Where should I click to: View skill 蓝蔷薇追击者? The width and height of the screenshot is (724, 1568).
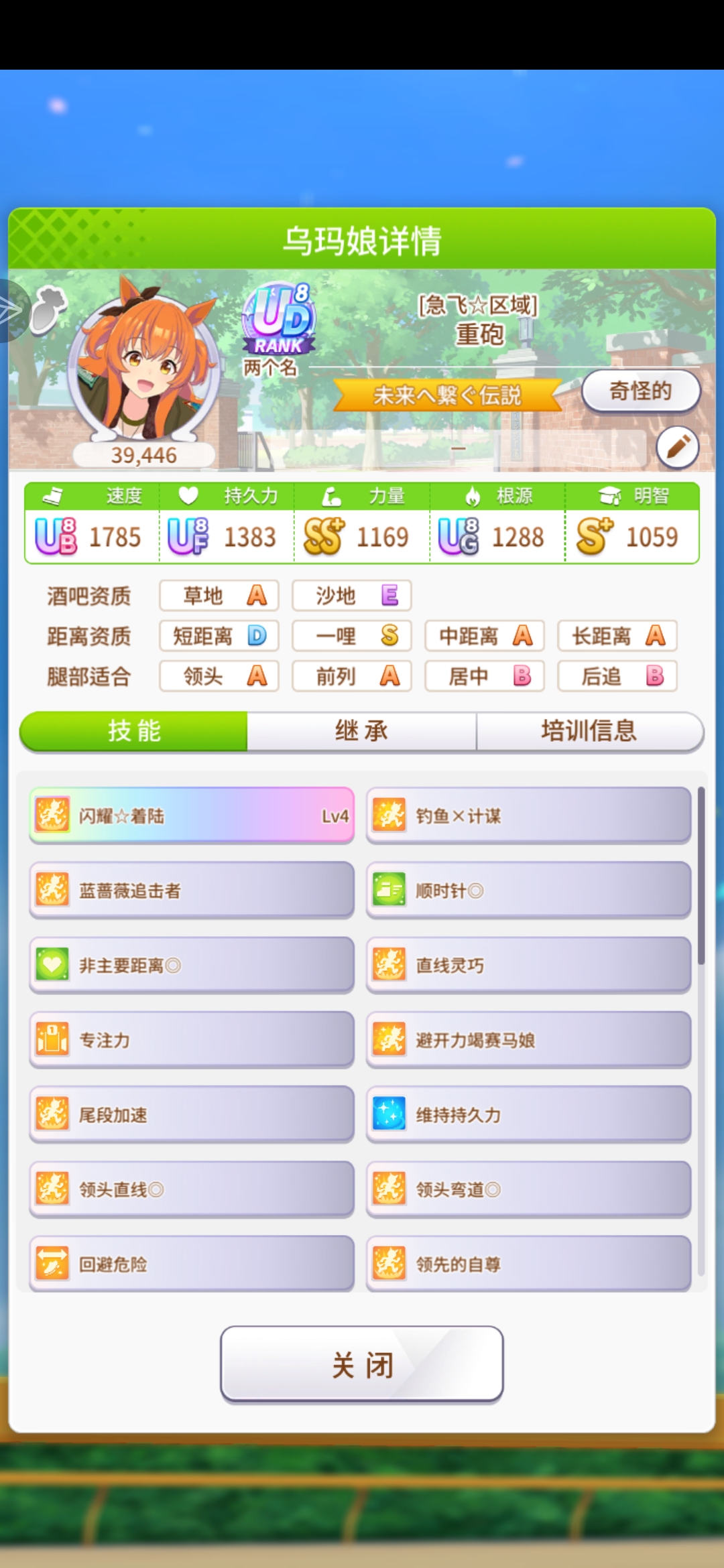pos(192,891)
